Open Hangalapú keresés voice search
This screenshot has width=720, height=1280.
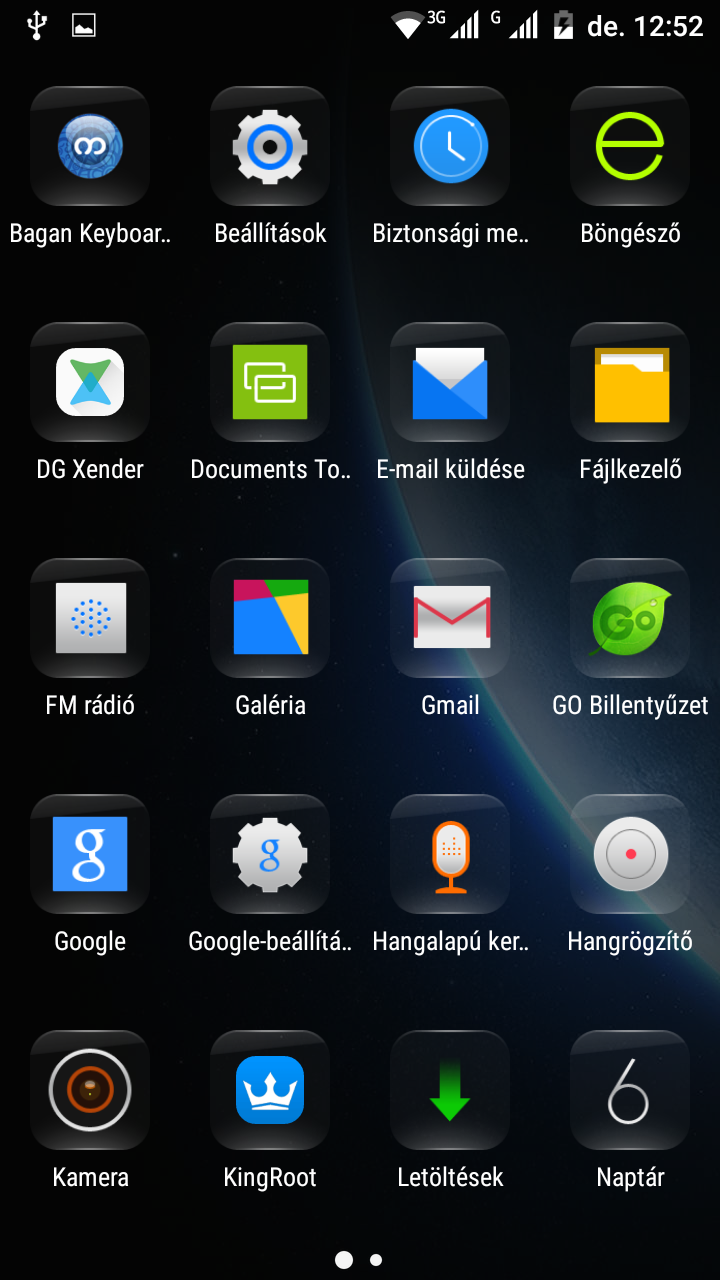coord(450,855)
